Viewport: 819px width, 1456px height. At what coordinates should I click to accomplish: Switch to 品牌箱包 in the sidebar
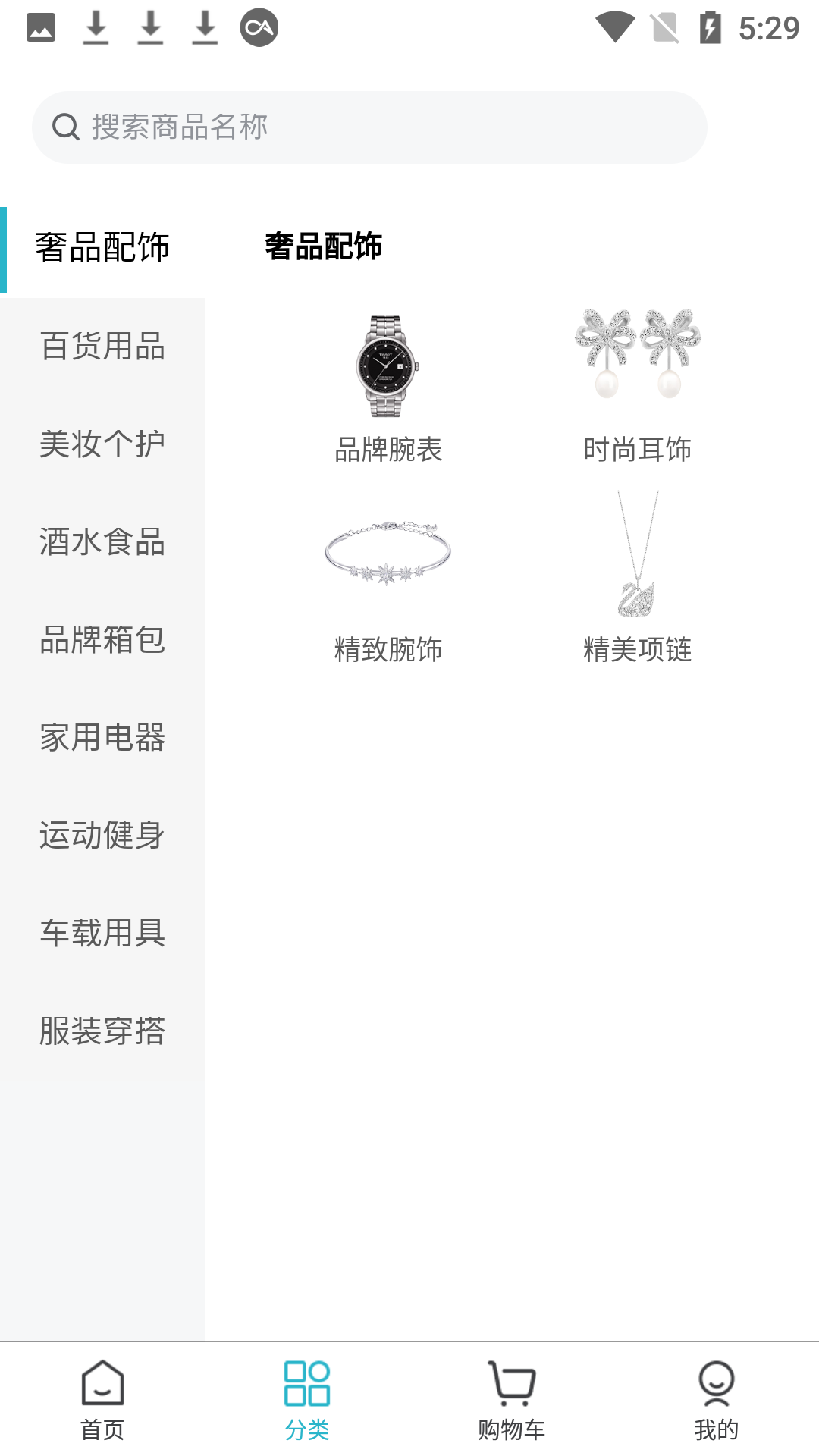click(102, 640)
